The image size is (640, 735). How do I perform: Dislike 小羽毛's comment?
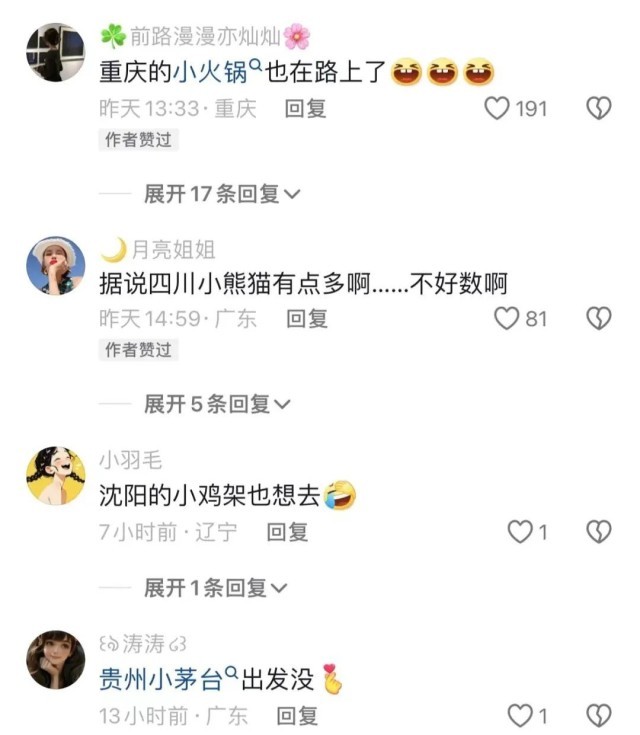click(x=598, y=531)
